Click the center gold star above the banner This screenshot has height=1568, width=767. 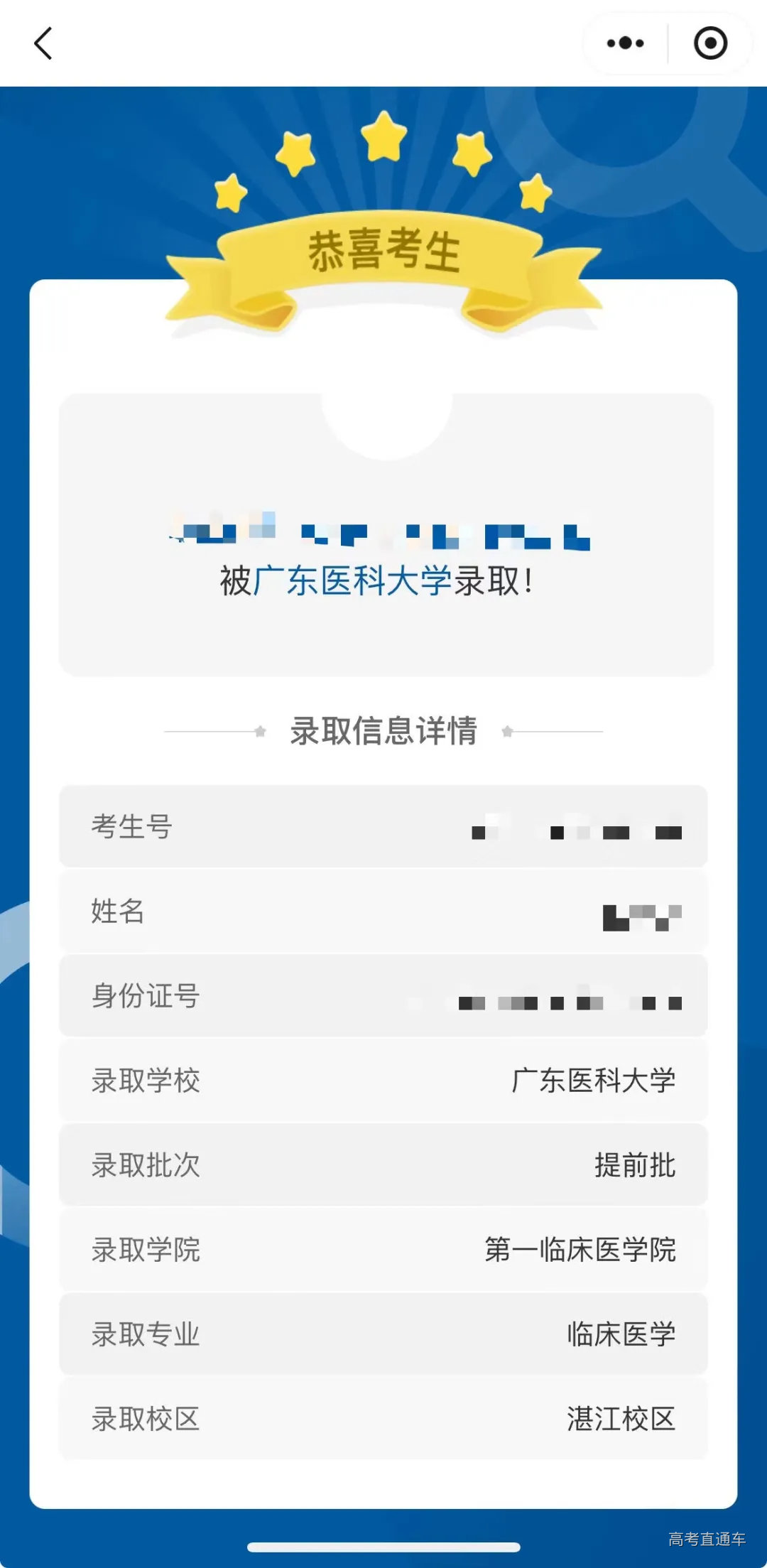383,139
